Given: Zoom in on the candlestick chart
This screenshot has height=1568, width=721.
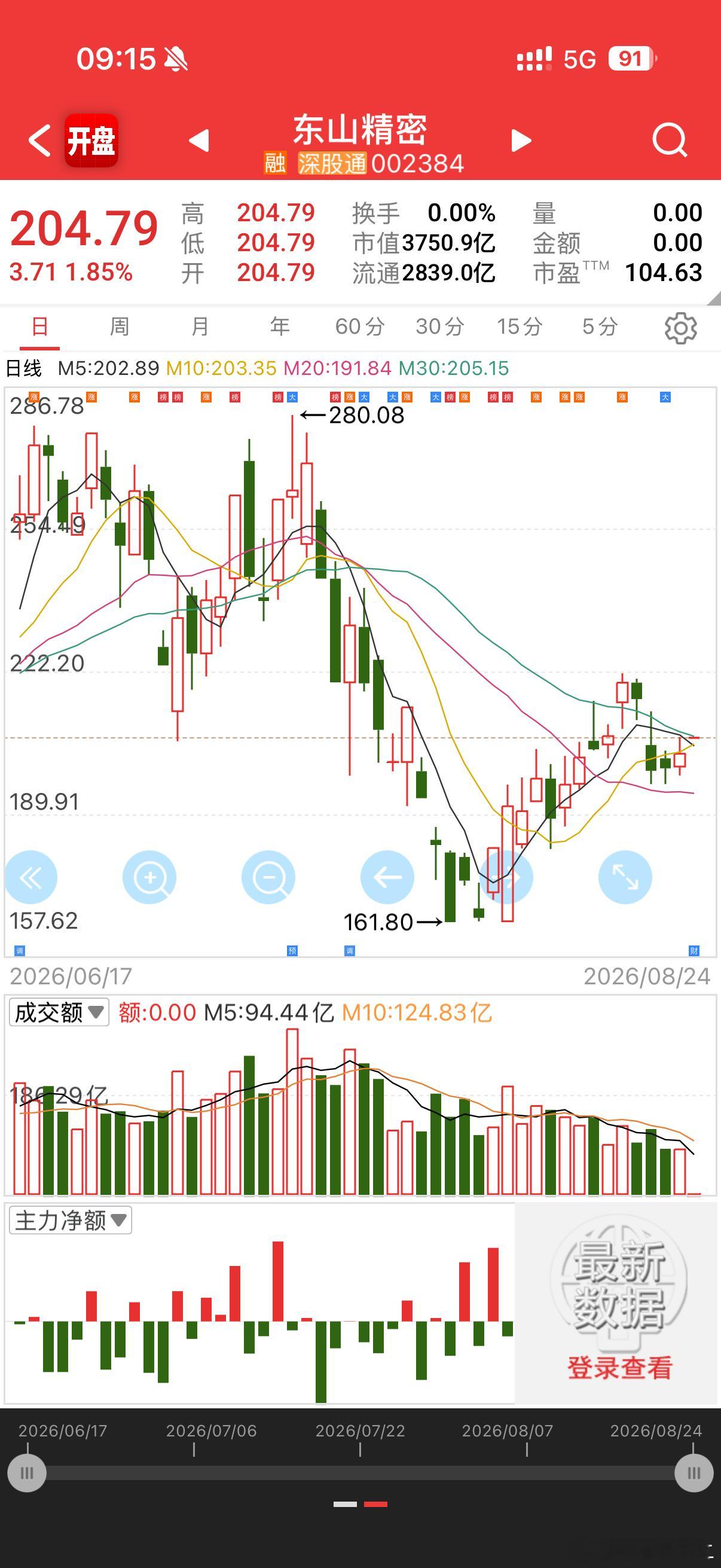Looking at the screenshot, I should point(149,877).
